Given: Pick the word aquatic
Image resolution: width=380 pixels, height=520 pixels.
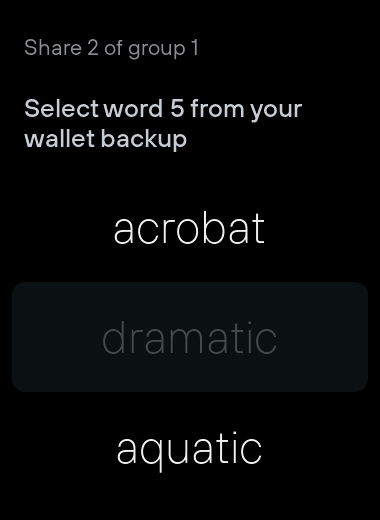Looking at the screenshot, I should pyautogui.click(x=190, y=448).
